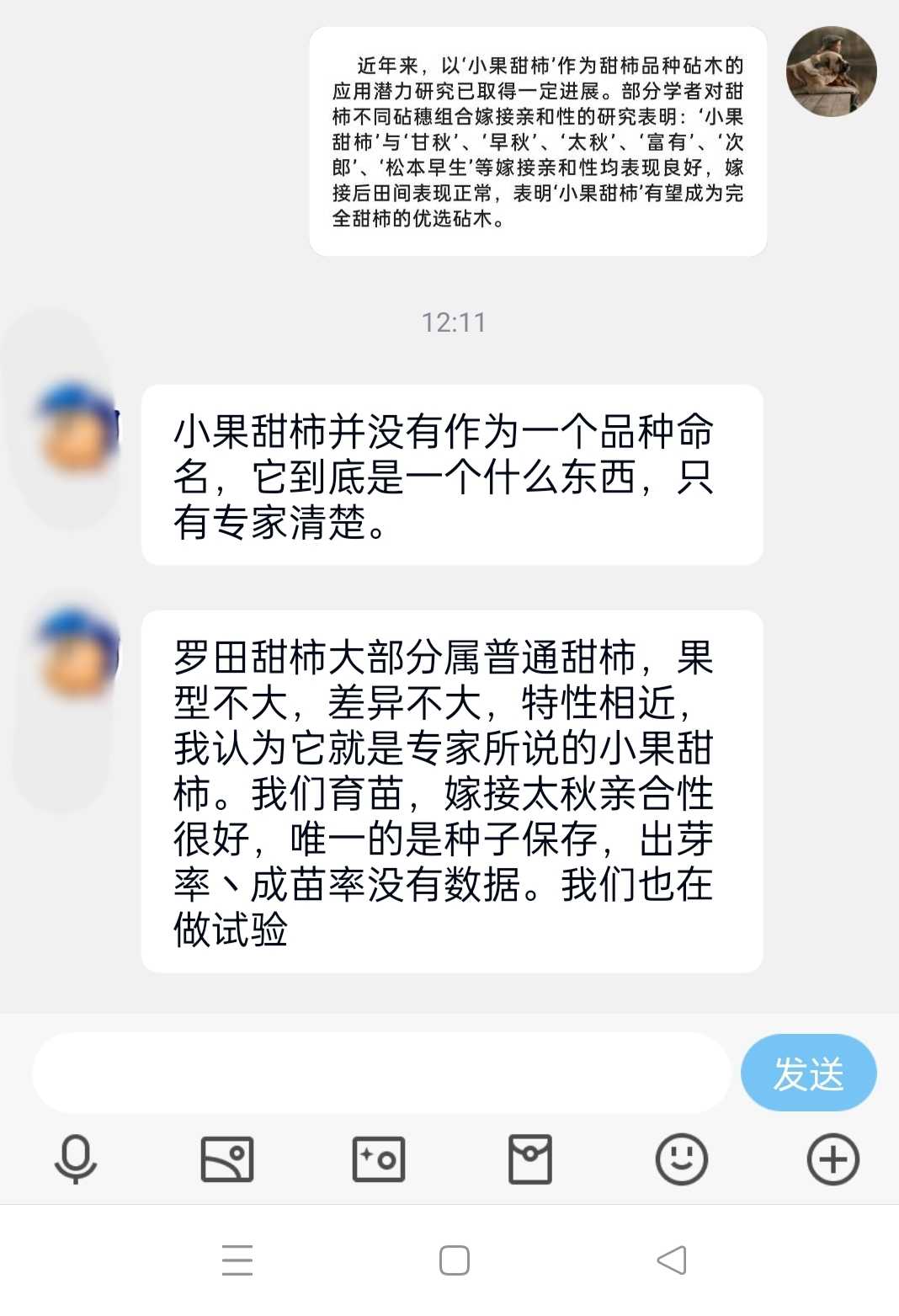The height and width of the screenshot is (1316, 899).
Task: View my own avatar profile
Action: [831, 71]
